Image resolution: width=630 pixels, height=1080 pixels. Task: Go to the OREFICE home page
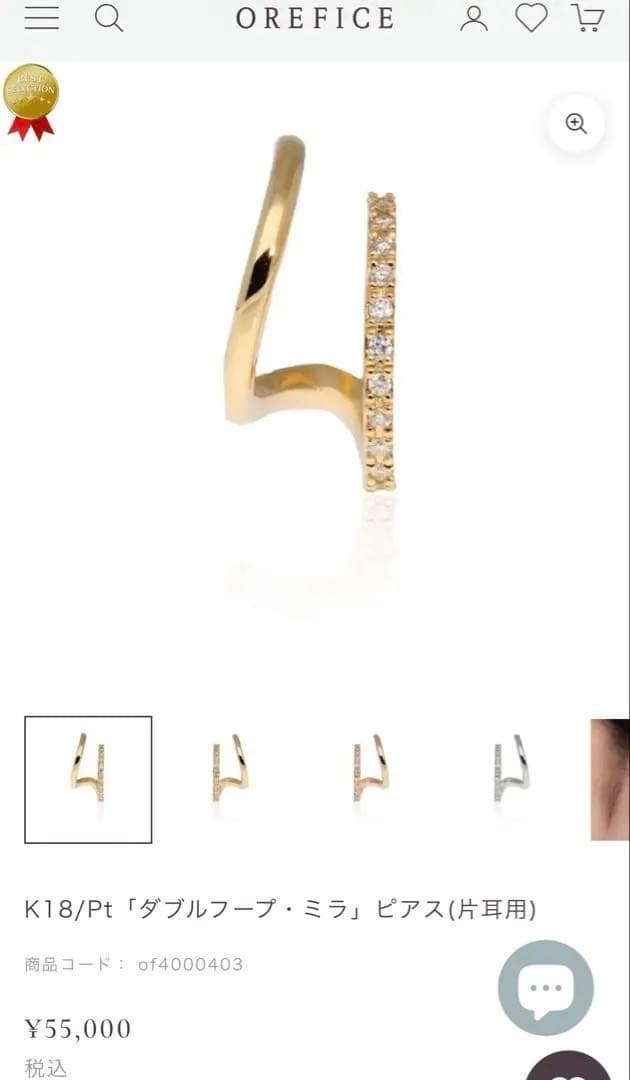315,18
